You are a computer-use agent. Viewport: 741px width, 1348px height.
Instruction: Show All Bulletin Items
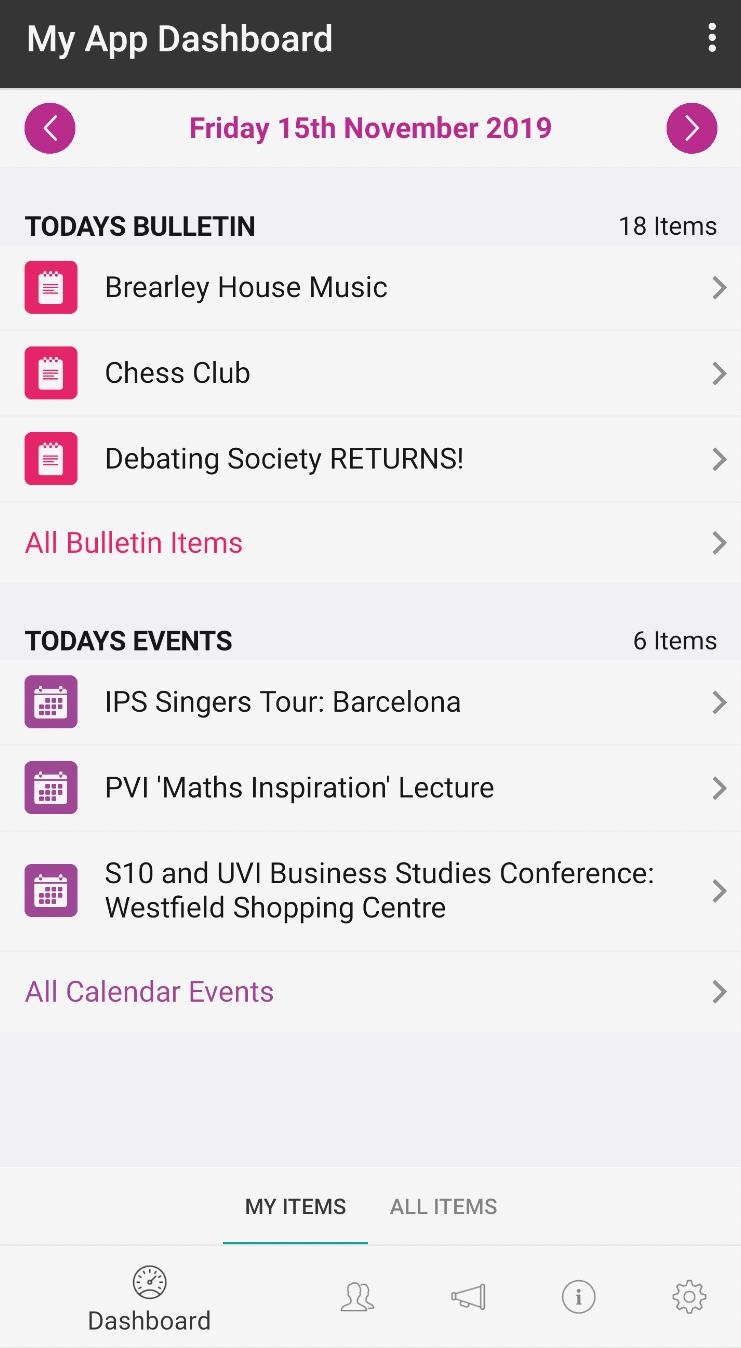(370, 543)
